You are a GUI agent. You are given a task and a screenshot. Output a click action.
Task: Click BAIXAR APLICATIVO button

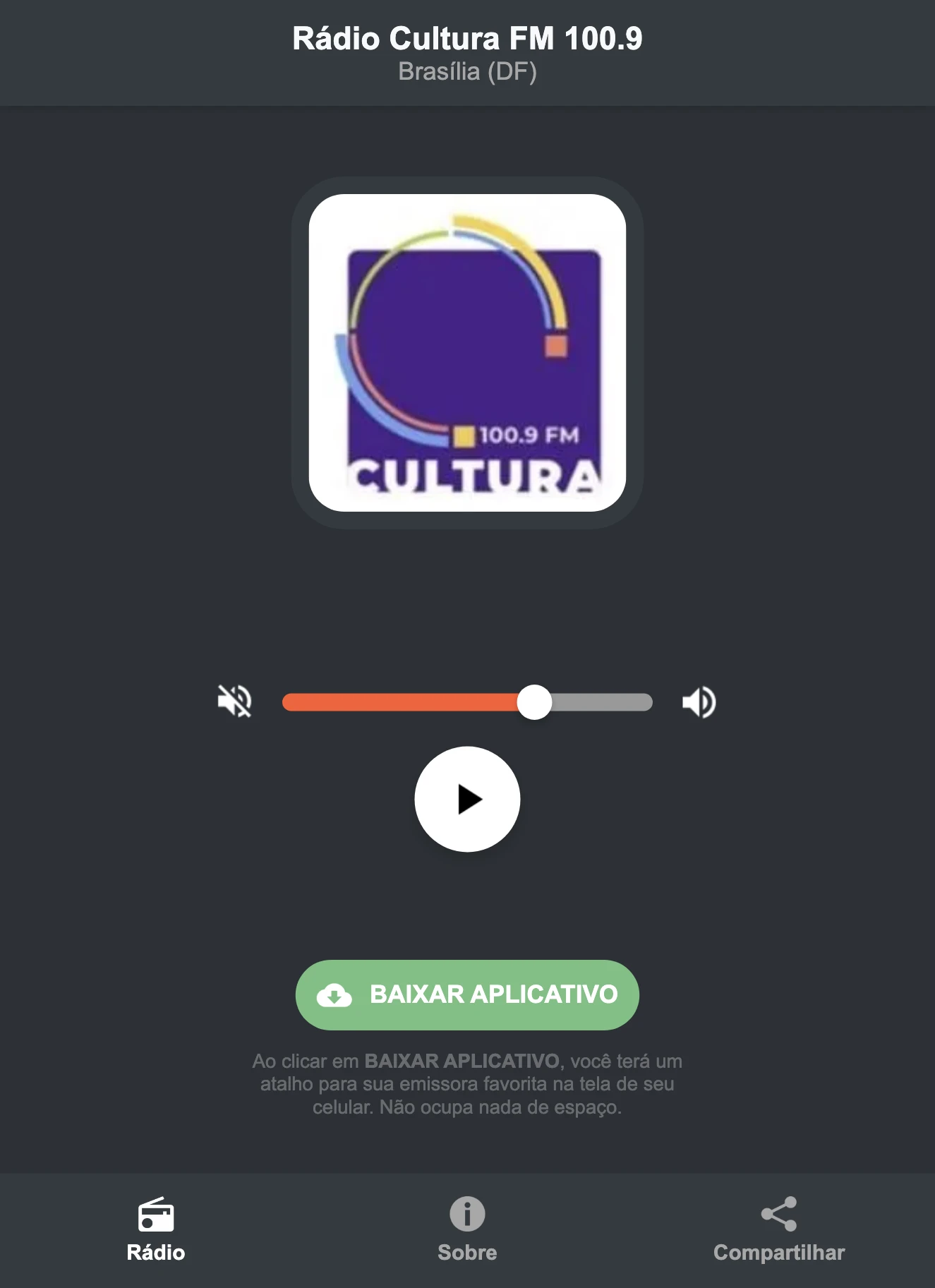point(467,995)
